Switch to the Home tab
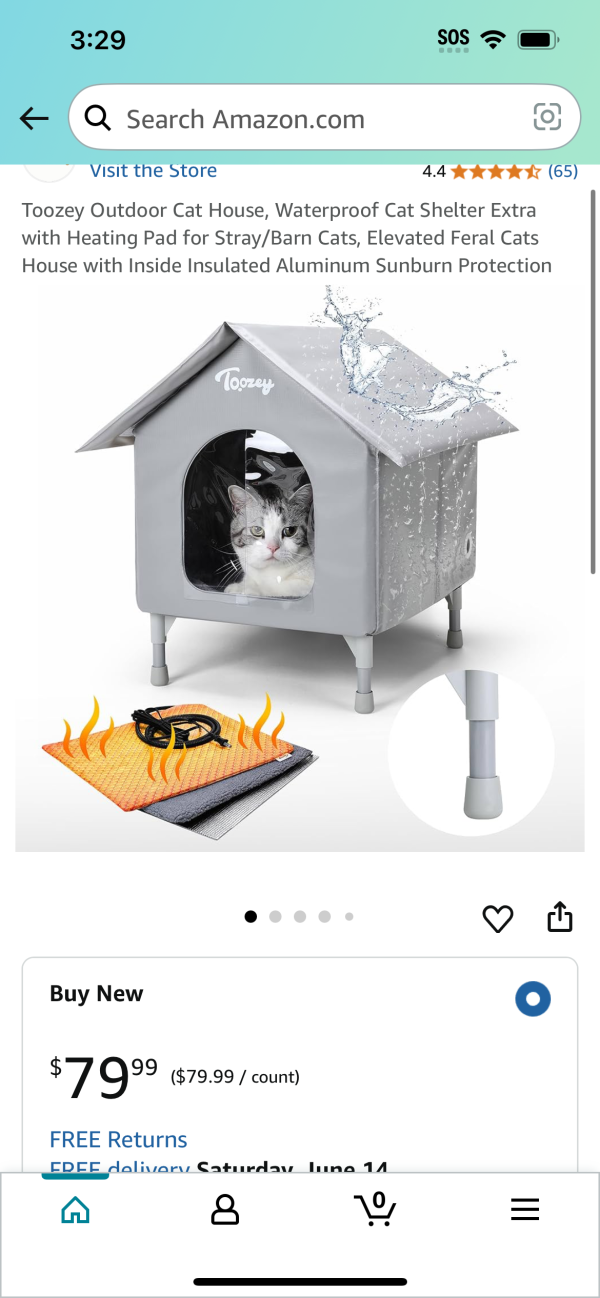Viewport: 600px width, 1298px height. coord(75,1210)
